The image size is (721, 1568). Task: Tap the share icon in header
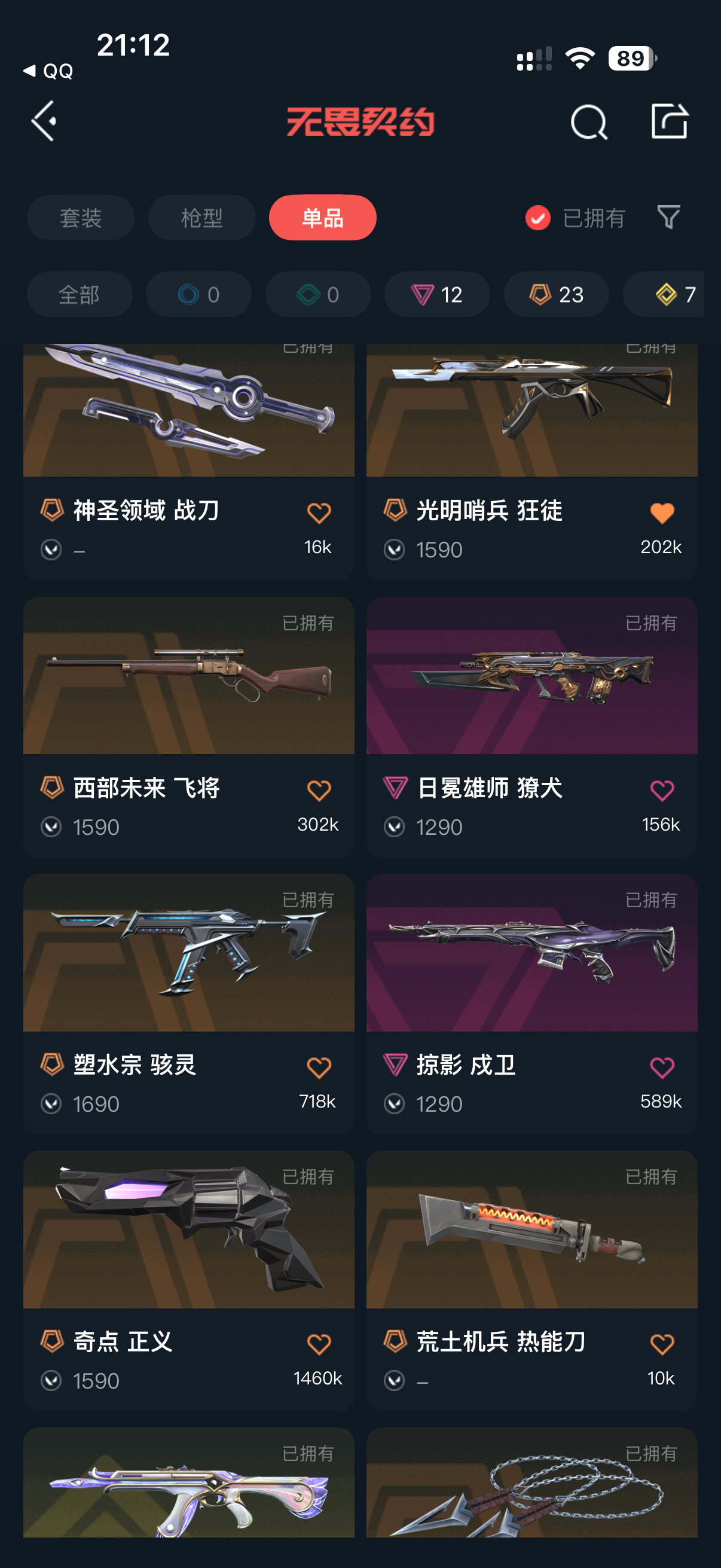pyautogui.click(x=669, y=121)
